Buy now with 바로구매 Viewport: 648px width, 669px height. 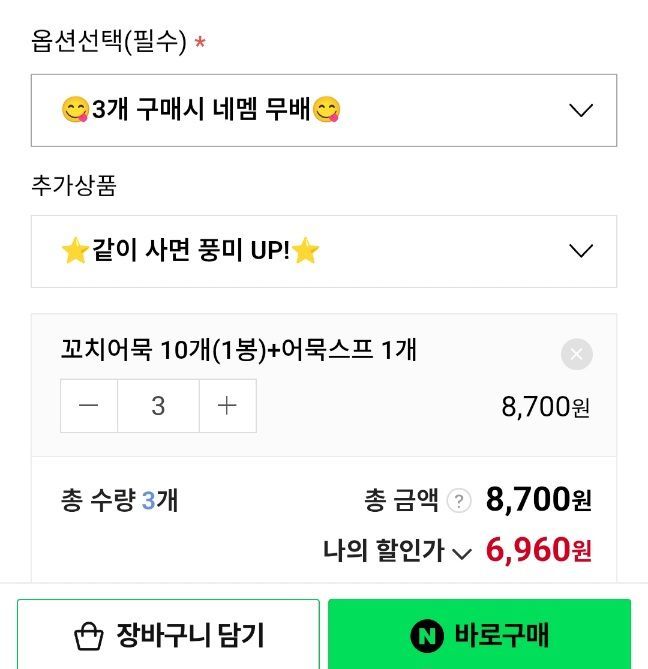pyautogui.click(x=479, y=634)
